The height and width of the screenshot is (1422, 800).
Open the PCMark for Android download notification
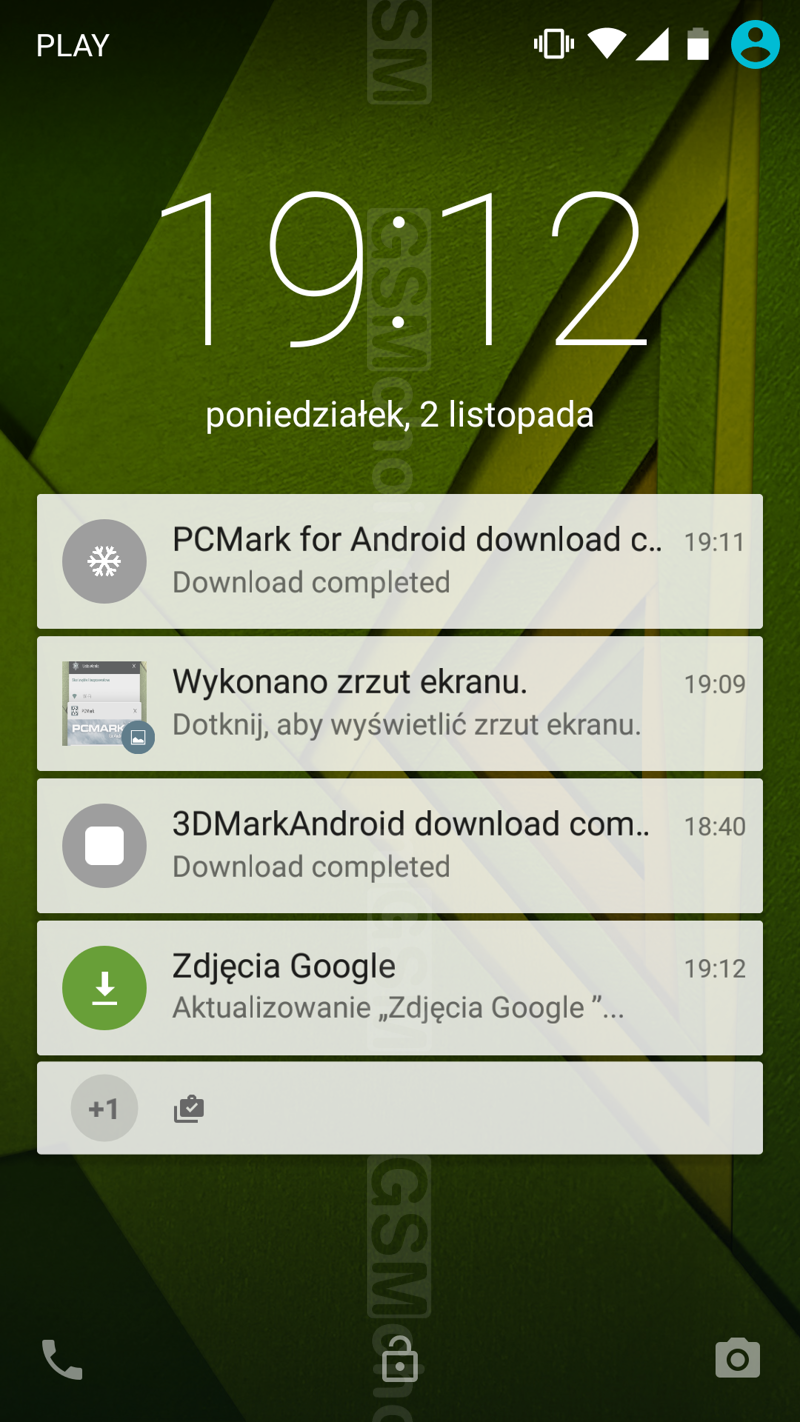pyautogui.click(x=400, y=561)
